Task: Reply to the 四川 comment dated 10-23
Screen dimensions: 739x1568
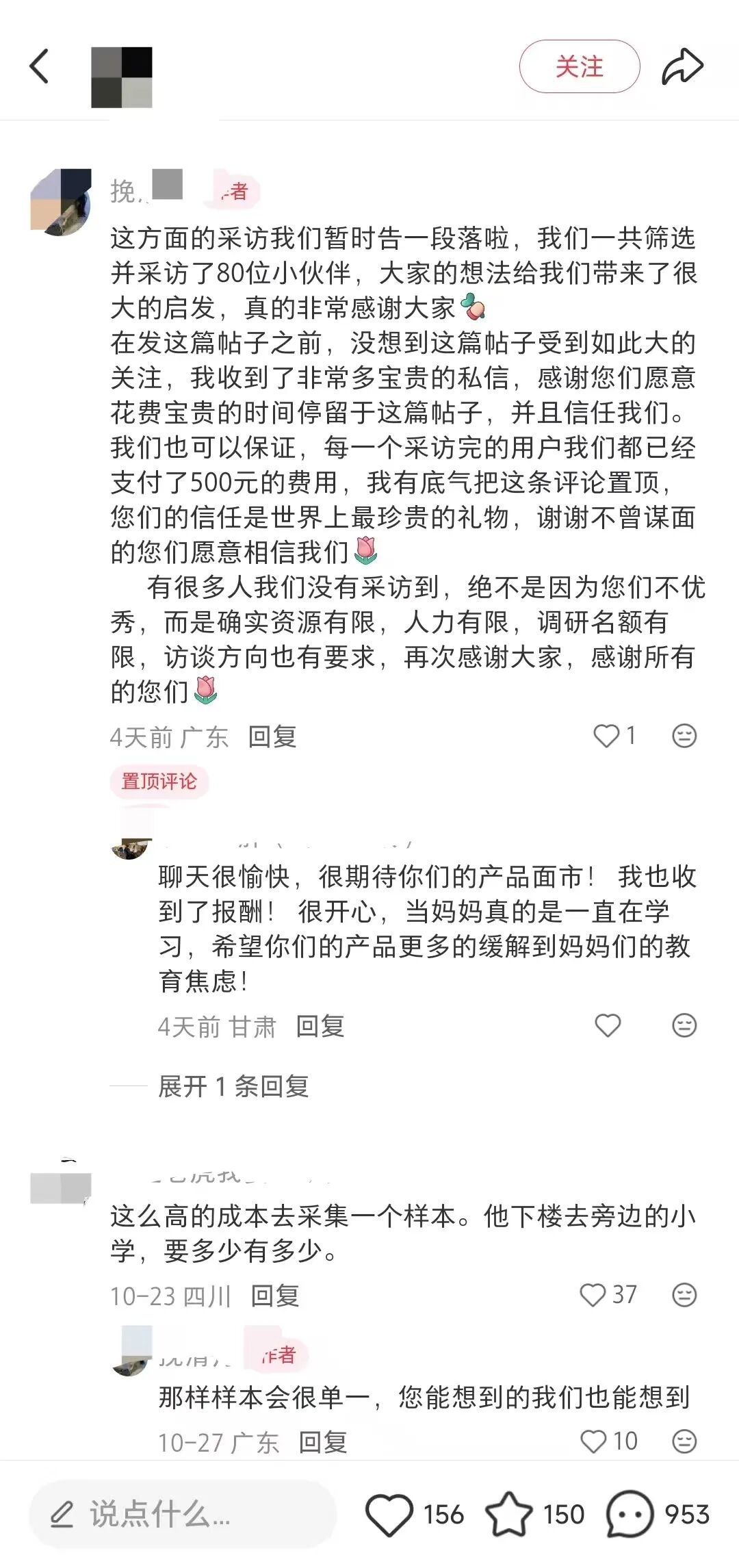Action: [x=275, y=1296]
